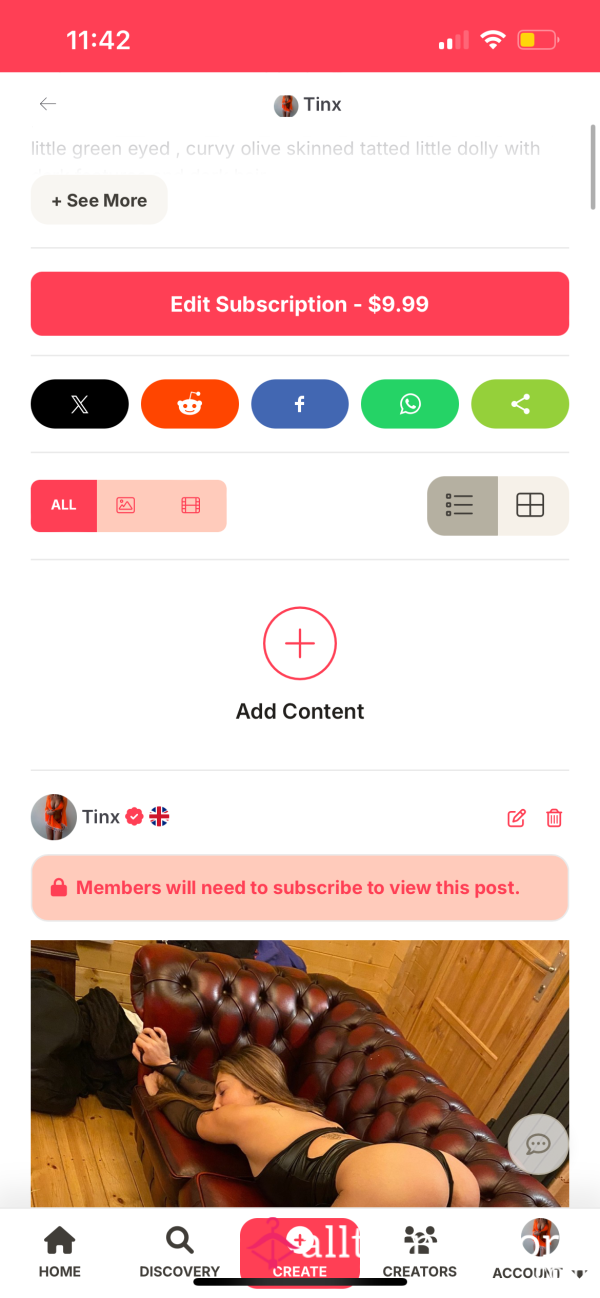Filter content to videos only

[191, 505]
